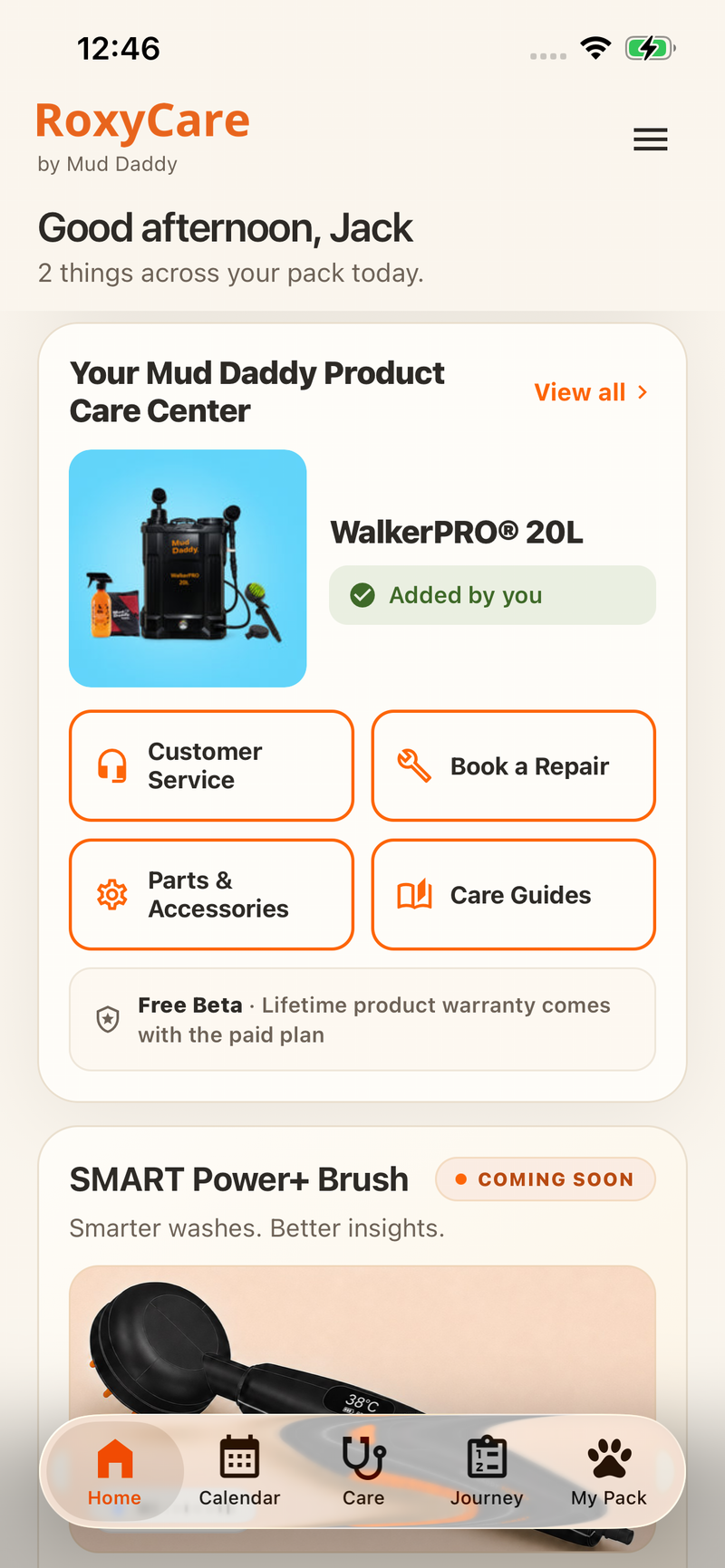This screenshot has height=1568, width=725.
Task: Open the Free Beta warranty banner
Action: (362, 1019)
